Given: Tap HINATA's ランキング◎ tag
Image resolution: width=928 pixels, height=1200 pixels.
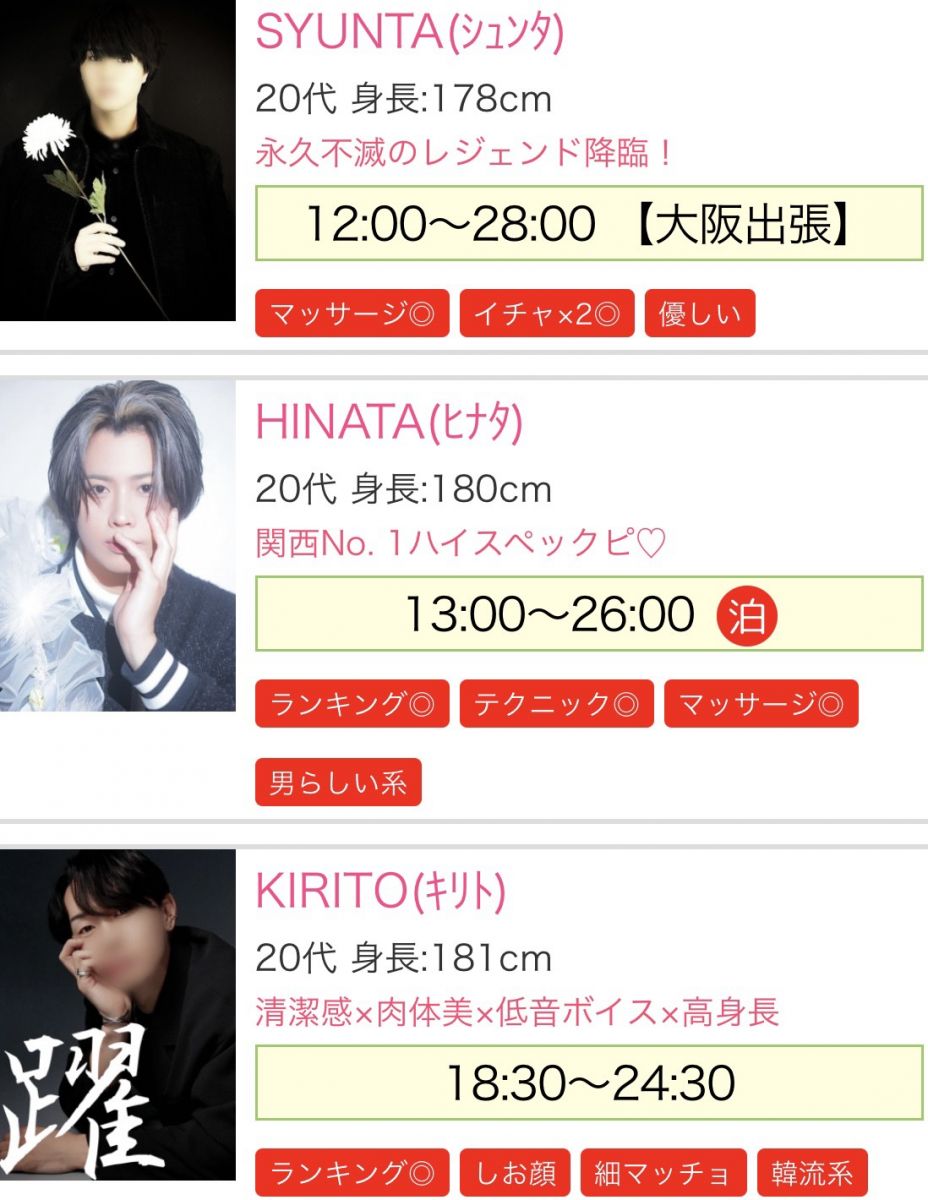Looking at the screenshot, I should click(352, 704).
